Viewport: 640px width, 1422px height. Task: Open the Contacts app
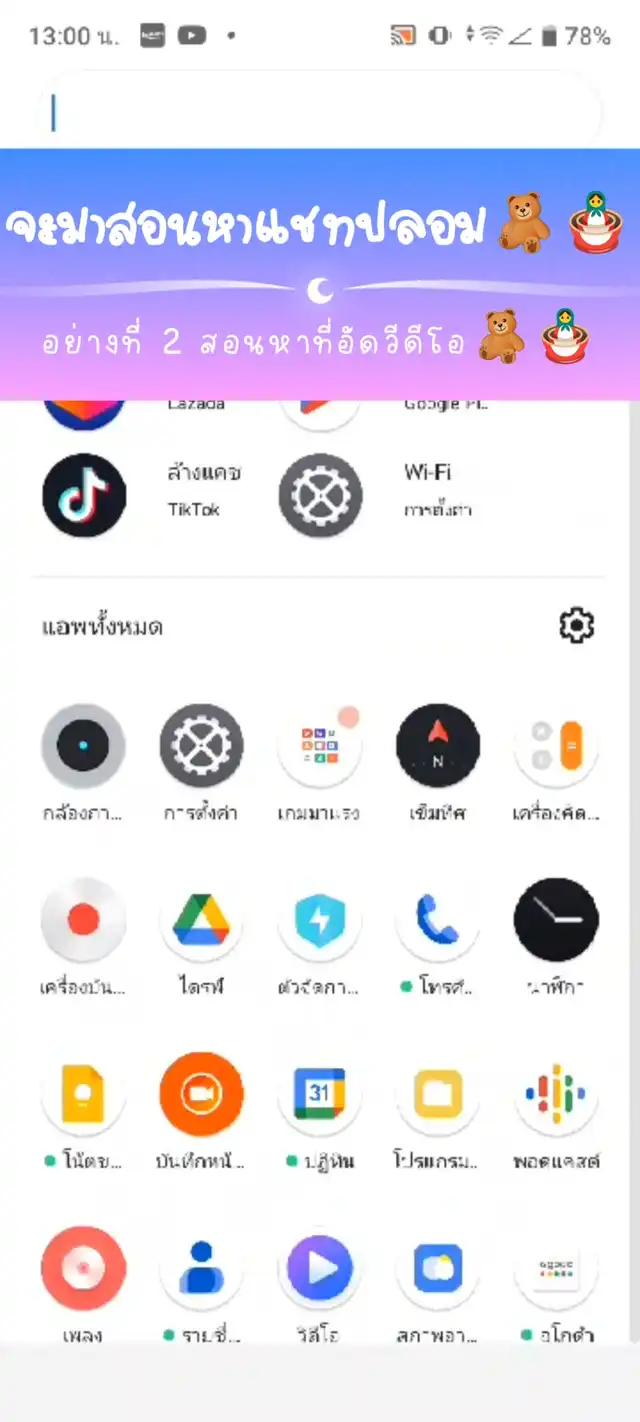[x=201, y=1268]
